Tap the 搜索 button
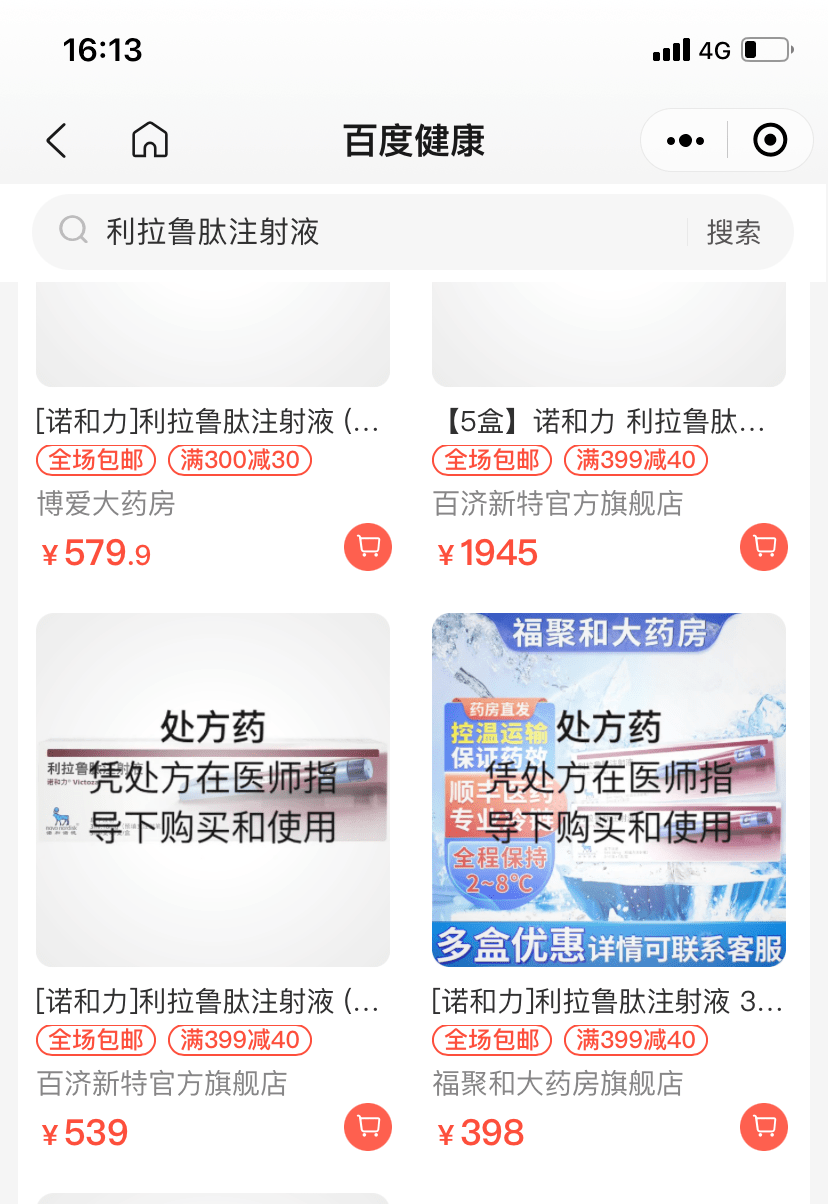 pos(734,232)
